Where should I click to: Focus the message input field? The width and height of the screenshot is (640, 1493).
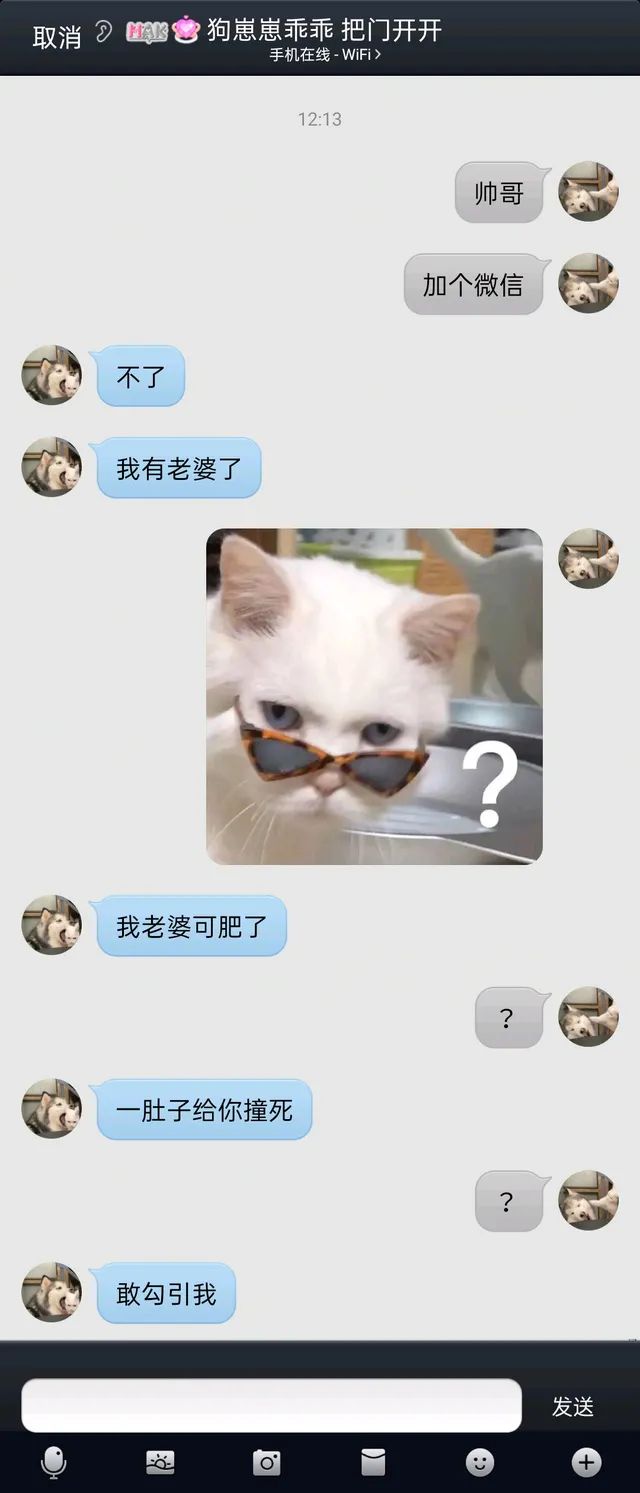[271, 1405]
